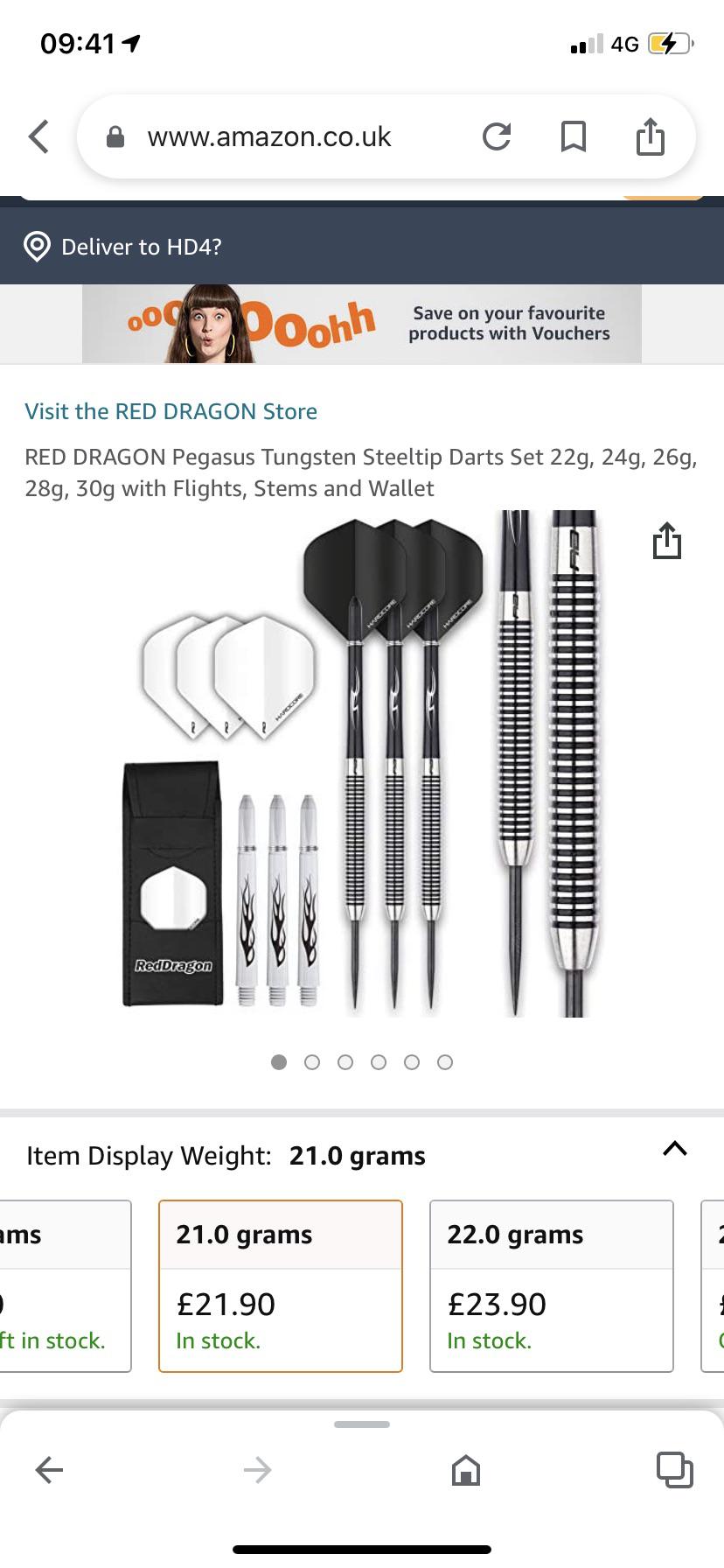Image resolution: width=724 pixels, height=1568 pixels.
Task: Reload the Amazon product page
Action: [497, 136]
